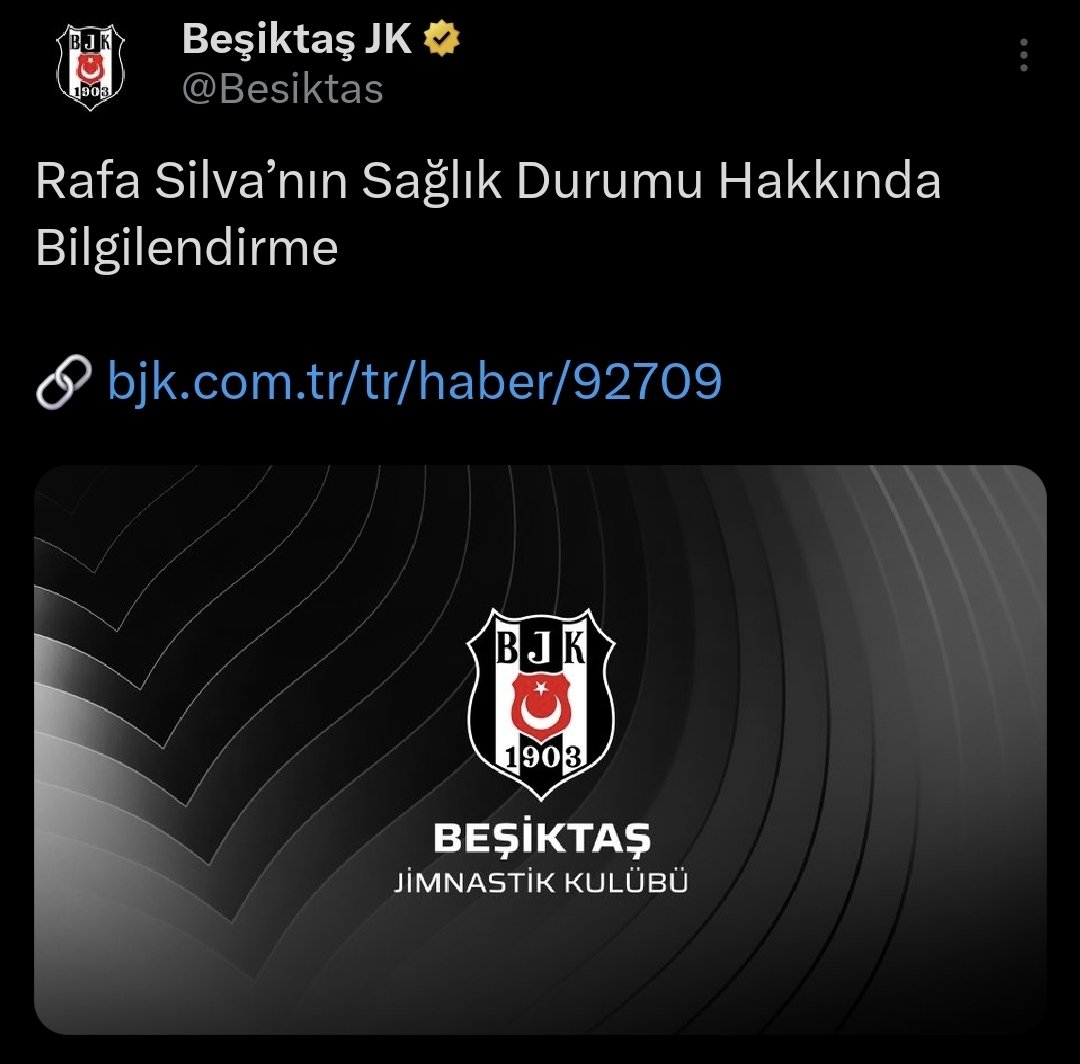
Task: Open the tweet's three-dot overflow menu
Action: (x=1025, y=56)
